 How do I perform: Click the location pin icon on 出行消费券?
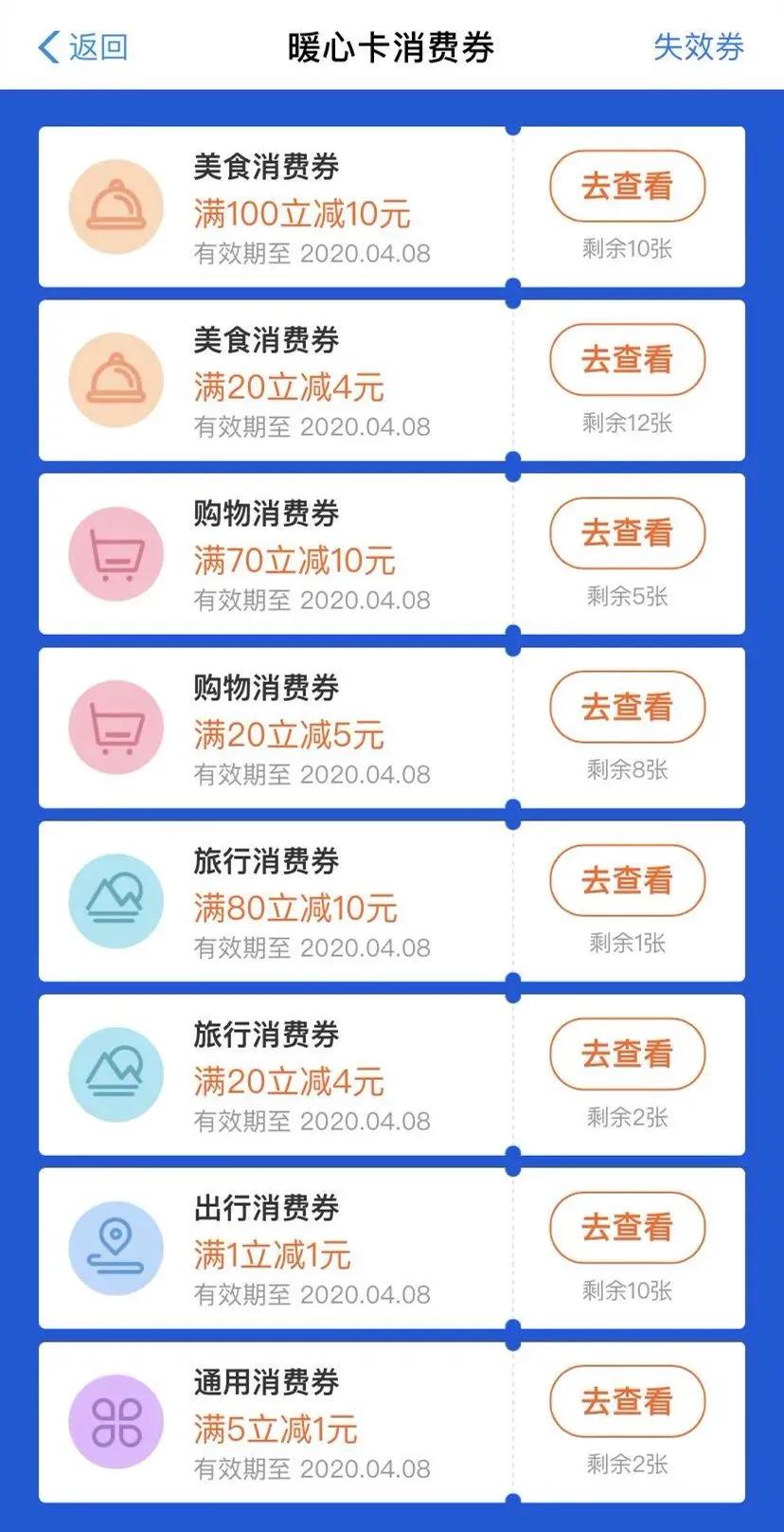click(116, 1248)
